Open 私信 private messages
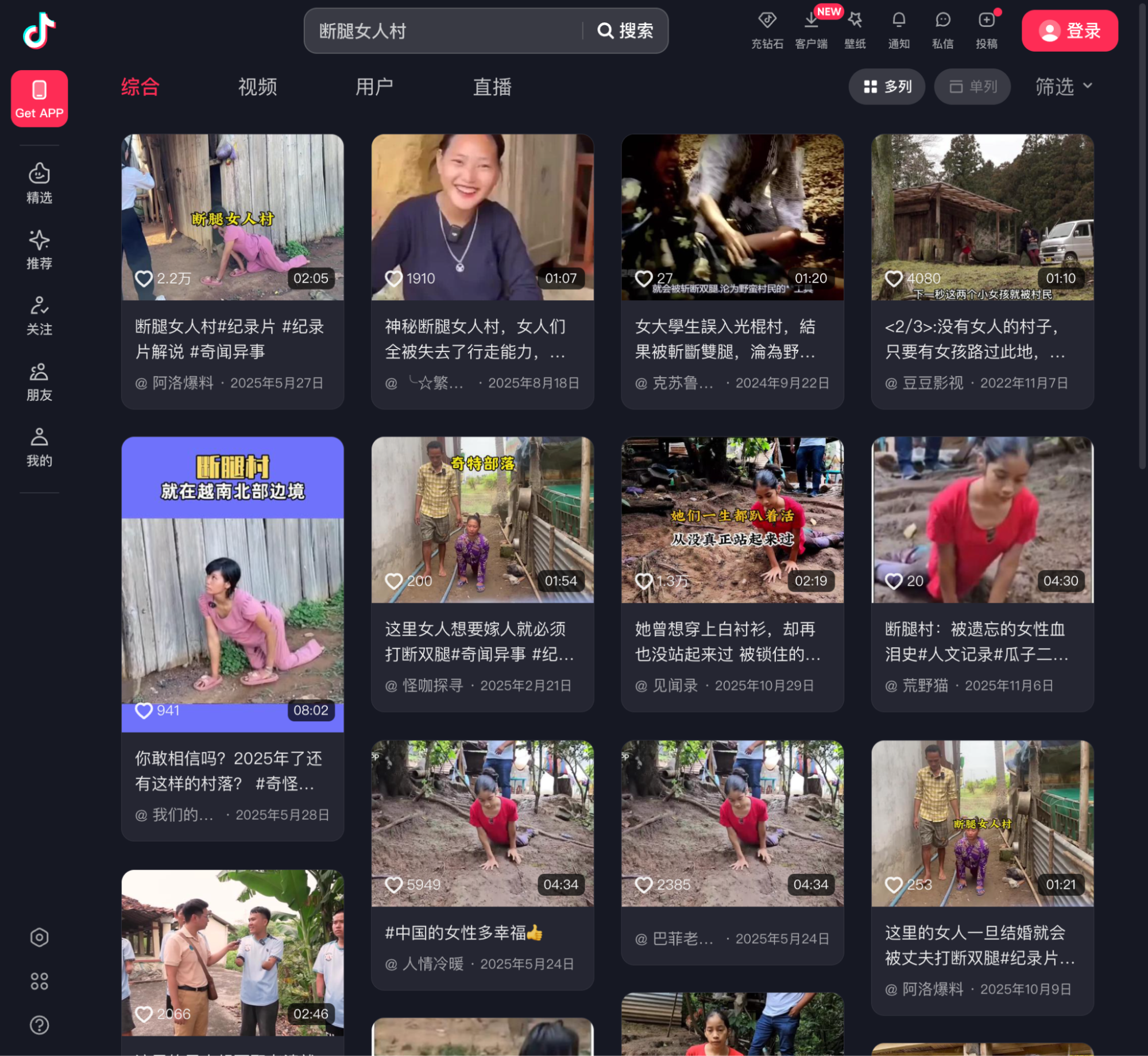This screenshot has width=1148, height=1056. point(942,29)
